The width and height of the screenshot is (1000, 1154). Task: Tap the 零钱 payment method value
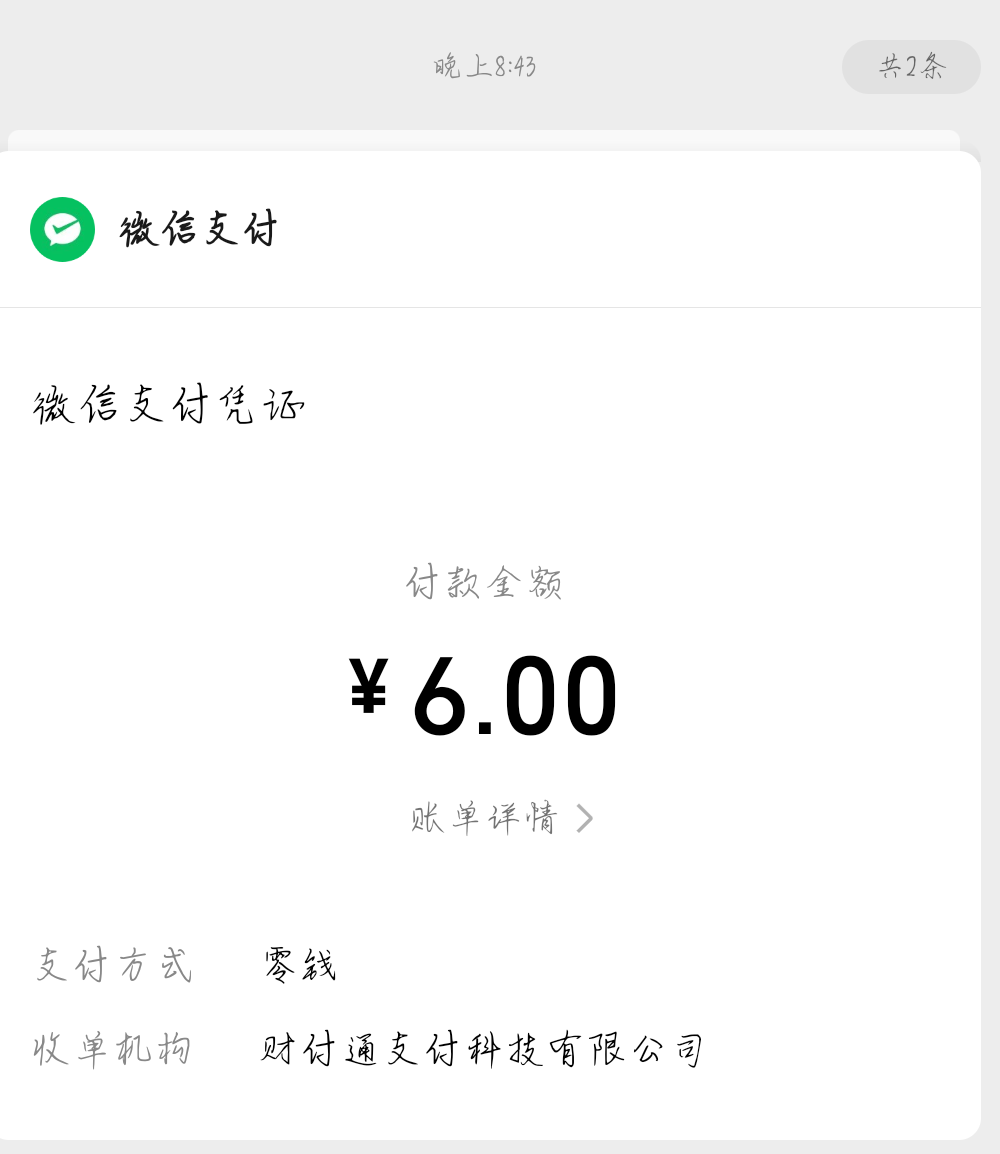[x=298, y=963]
